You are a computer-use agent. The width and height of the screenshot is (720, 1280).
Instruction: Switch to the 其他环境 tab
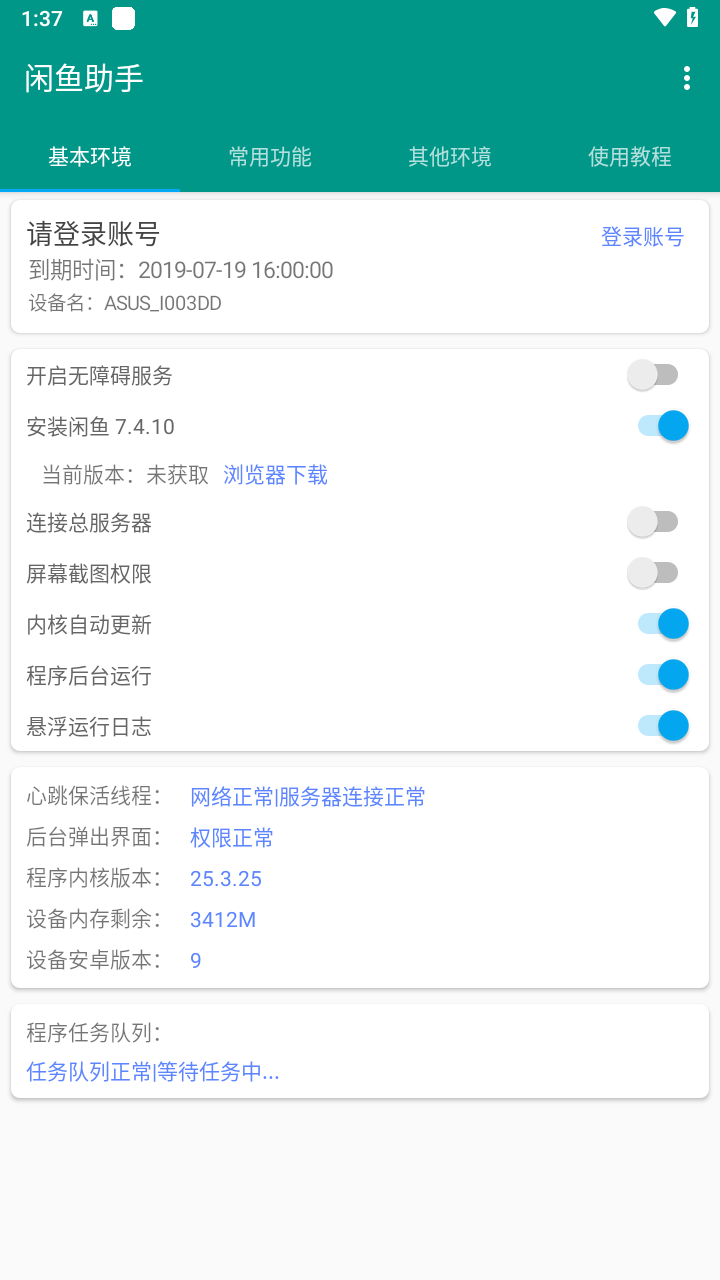tap(450, 157)
